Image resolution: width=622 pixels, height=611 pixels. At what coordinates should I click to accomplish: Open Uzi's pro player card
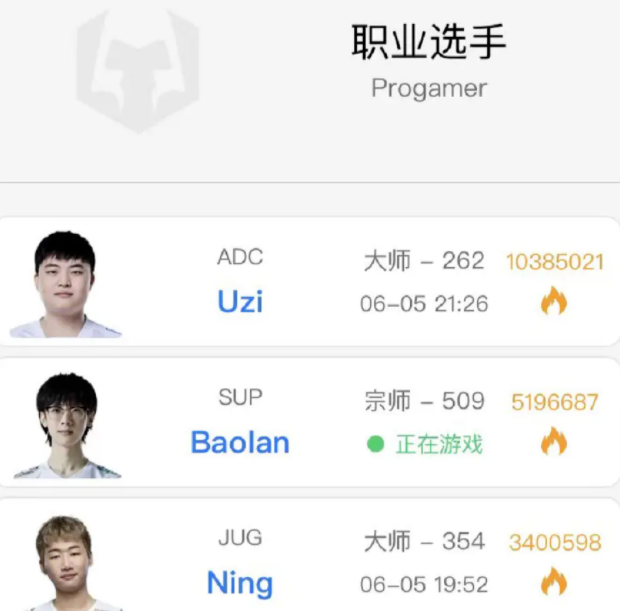(x=240, y=300)
